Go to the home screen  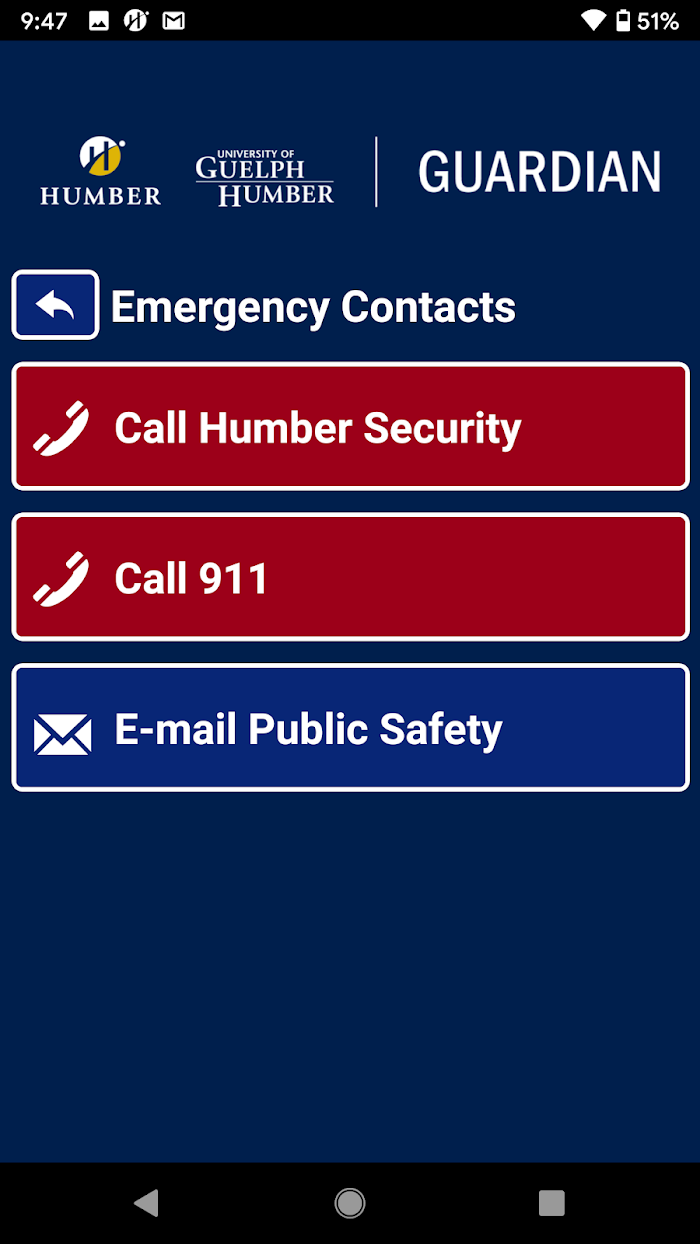coord(350,1203)
